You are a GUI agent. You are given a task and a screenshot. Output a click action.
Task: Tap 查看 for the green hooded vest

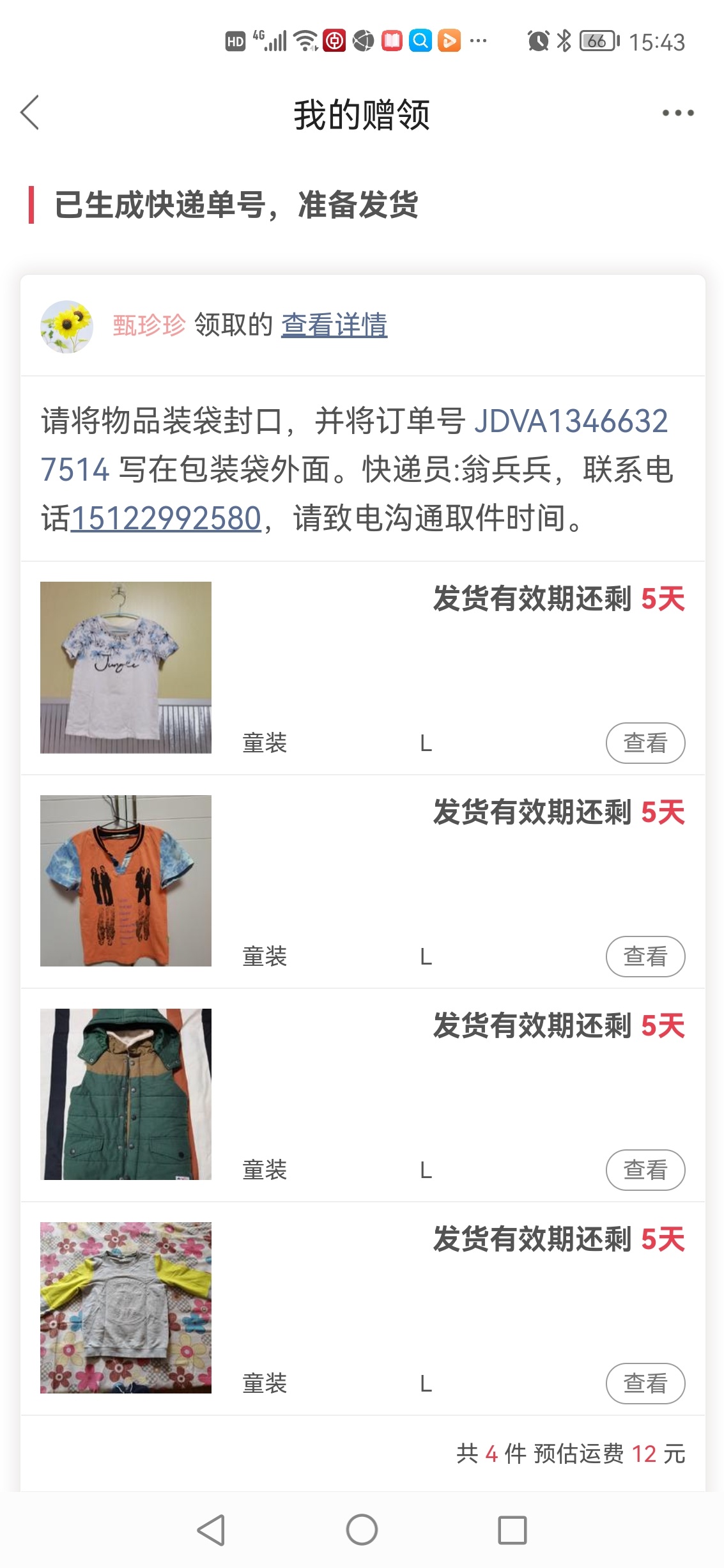(x=645, y=1170)
